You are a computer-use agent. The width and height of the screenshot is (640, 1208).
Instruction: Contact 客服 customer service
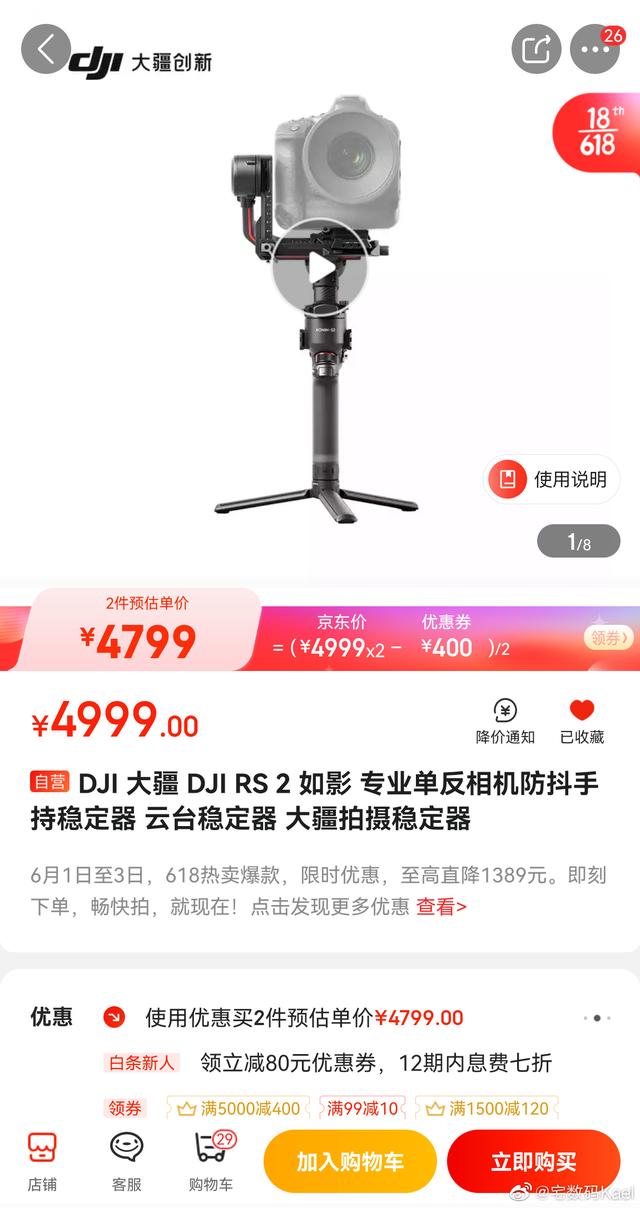127,1162
